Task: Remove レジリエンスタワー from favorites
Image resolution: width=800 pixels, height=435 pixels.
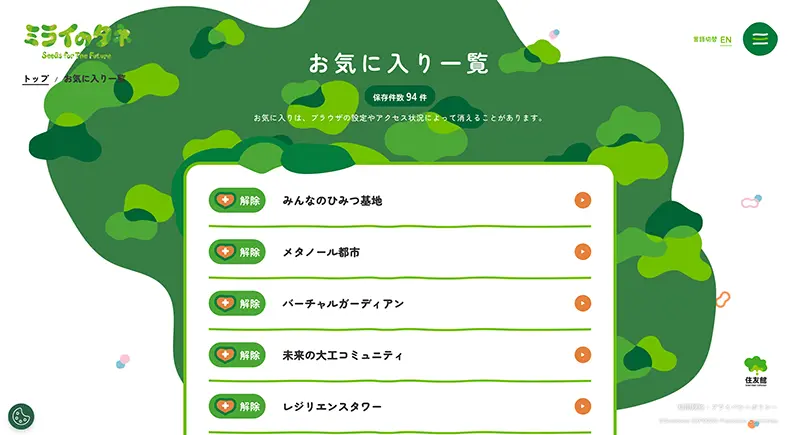Action: point(237,407)
